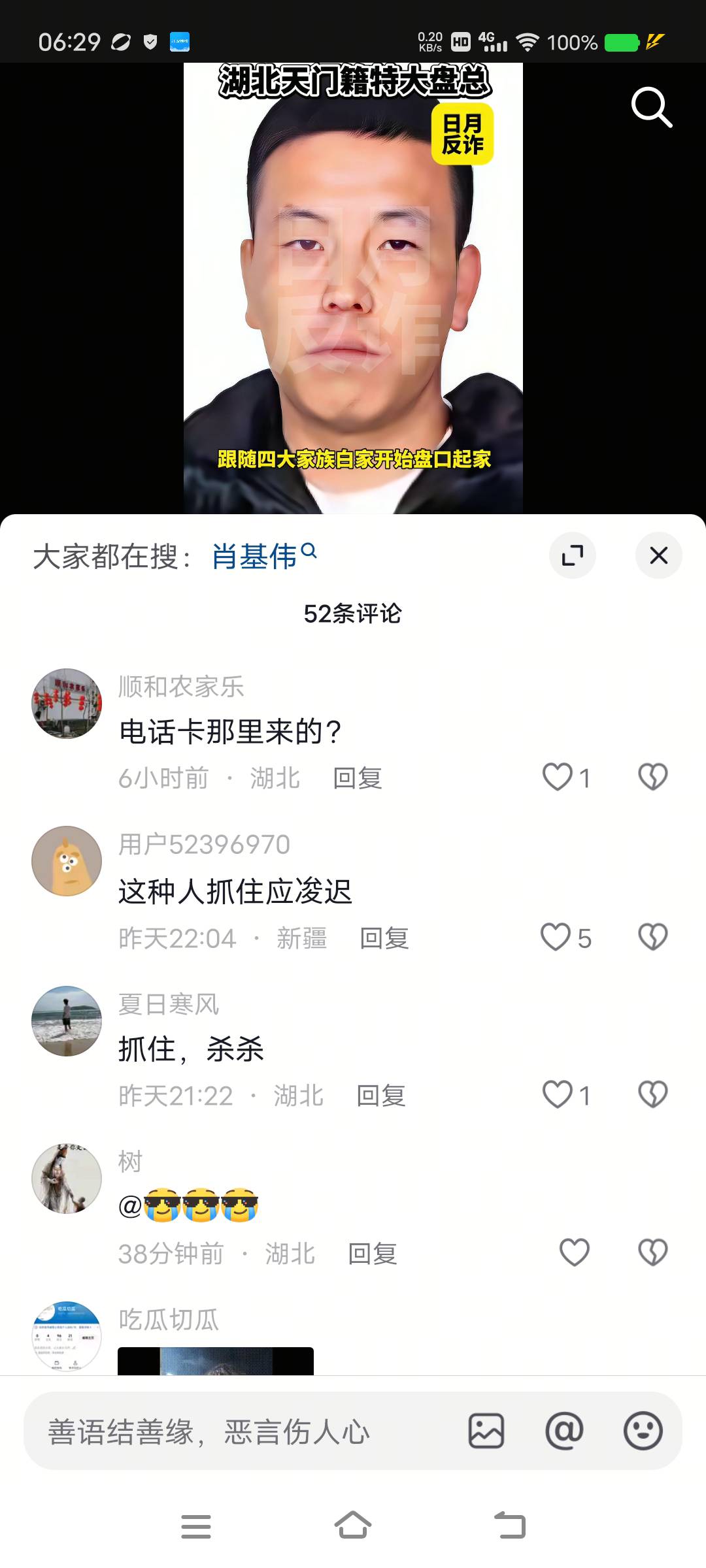Like the comment by 夏日寒风

pyautogui.click(x=558, y=1095)
